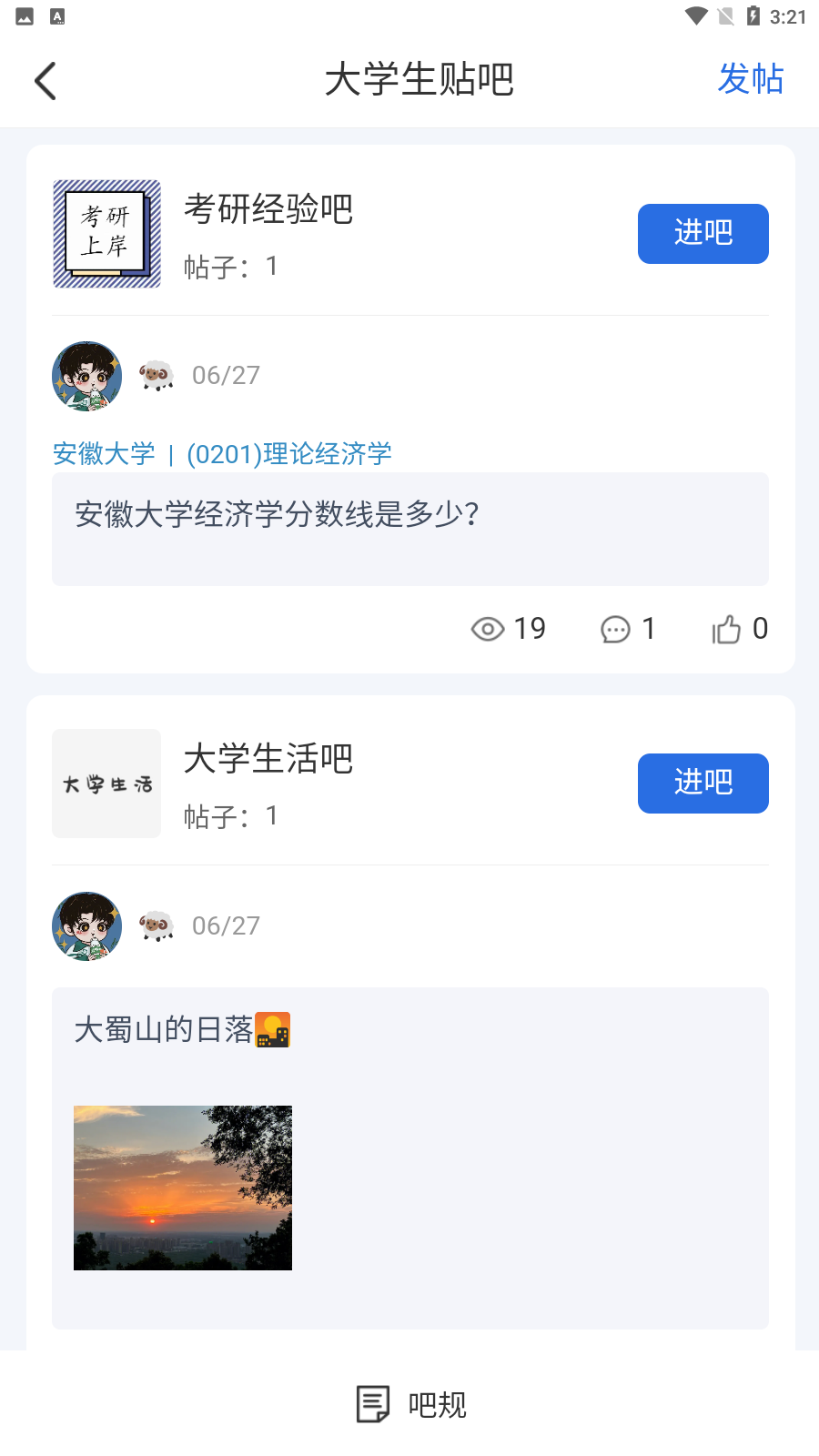Open 吧规 forum rules
819x1456 pixels.
(410, 1404)
